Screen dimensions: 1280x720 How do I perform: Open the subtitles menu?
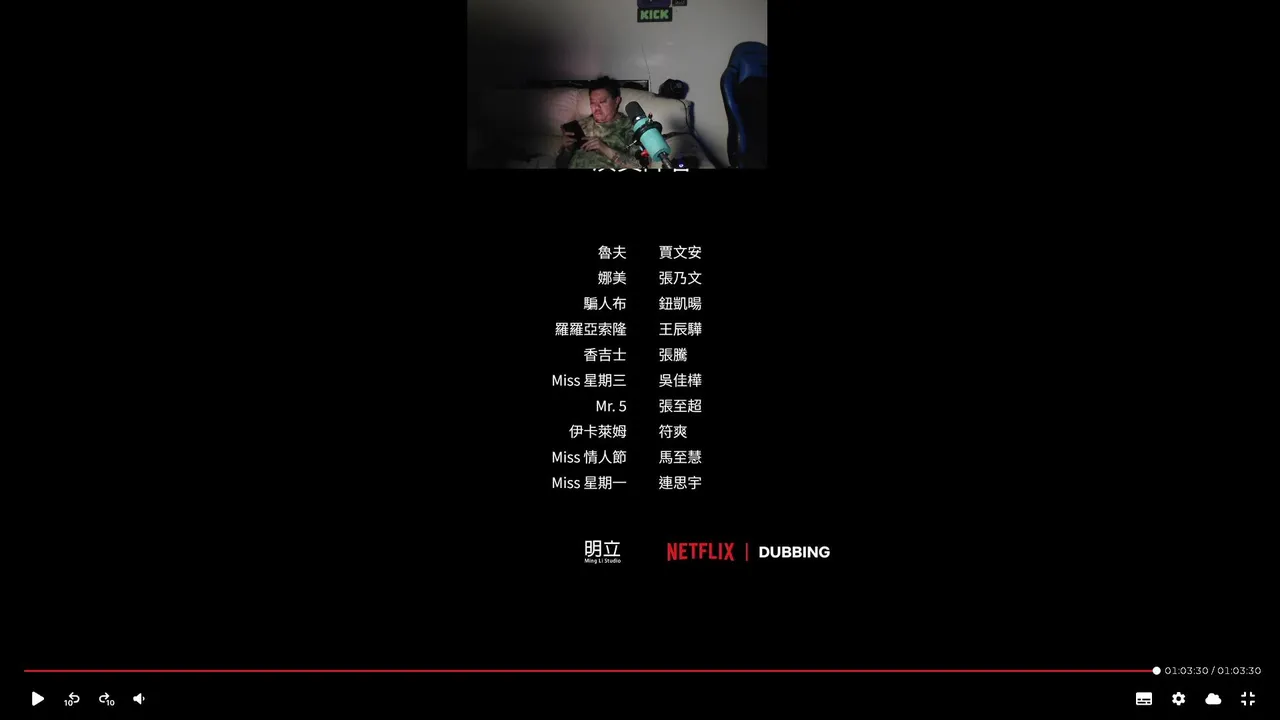click(x=1144, y=699)
